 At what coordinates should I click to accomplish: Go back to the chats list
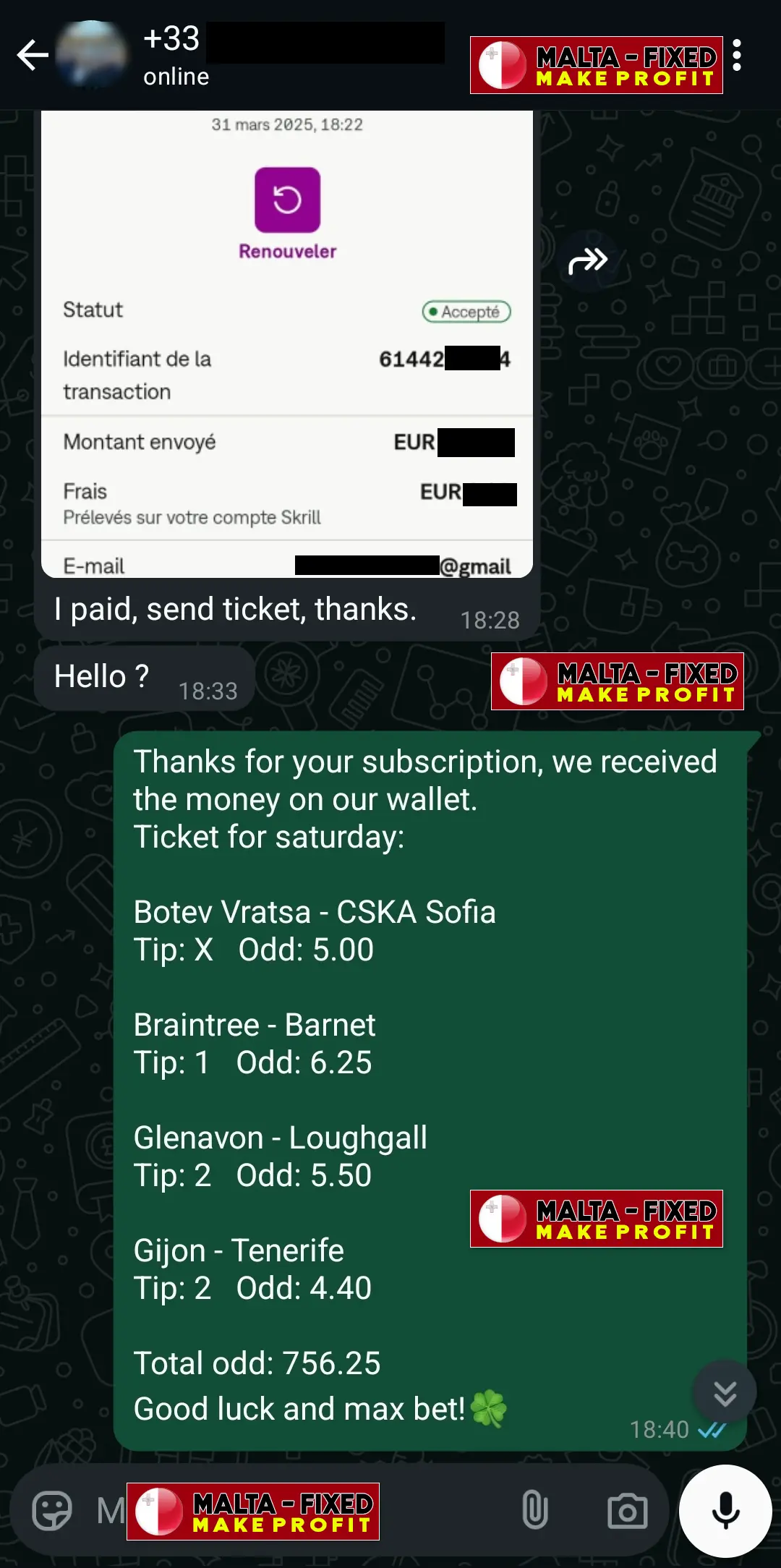click(33, 55)
